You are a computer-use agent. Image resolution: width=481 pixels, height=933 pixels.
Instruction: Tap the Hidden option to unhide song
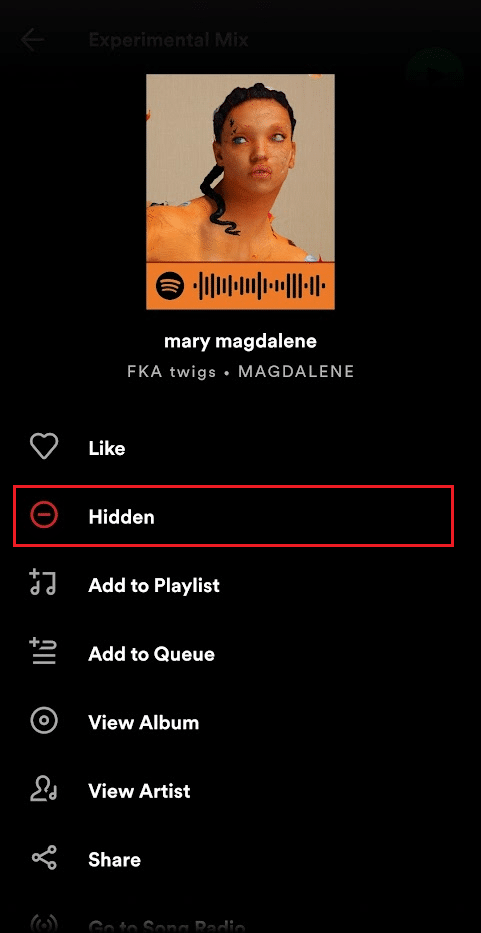coord(233,516)
